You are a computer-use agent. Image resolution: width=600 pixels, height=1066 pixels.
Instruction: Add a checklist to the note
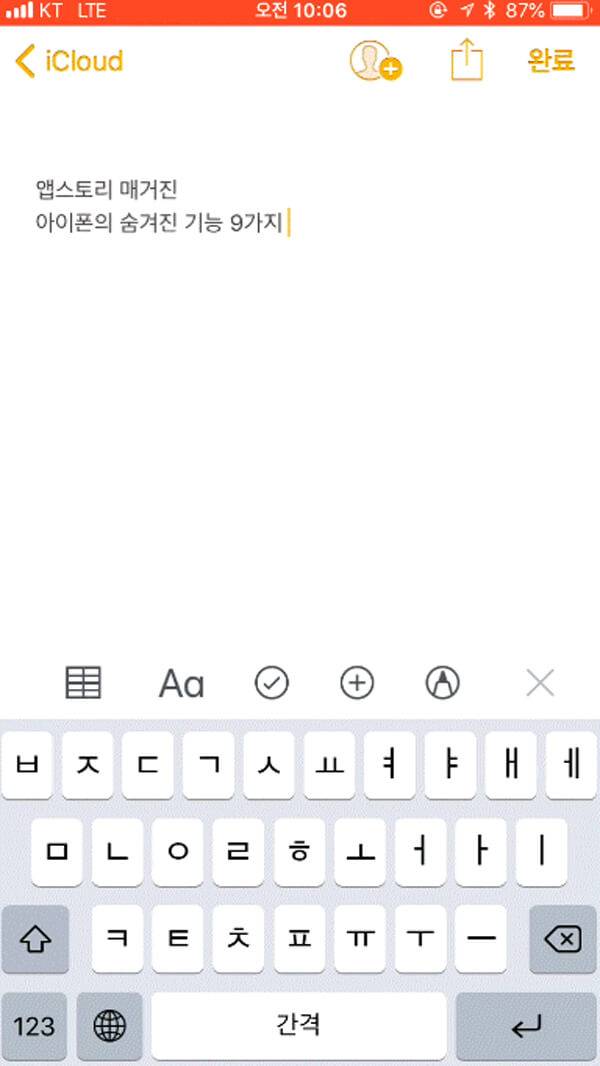pos(271,683)
